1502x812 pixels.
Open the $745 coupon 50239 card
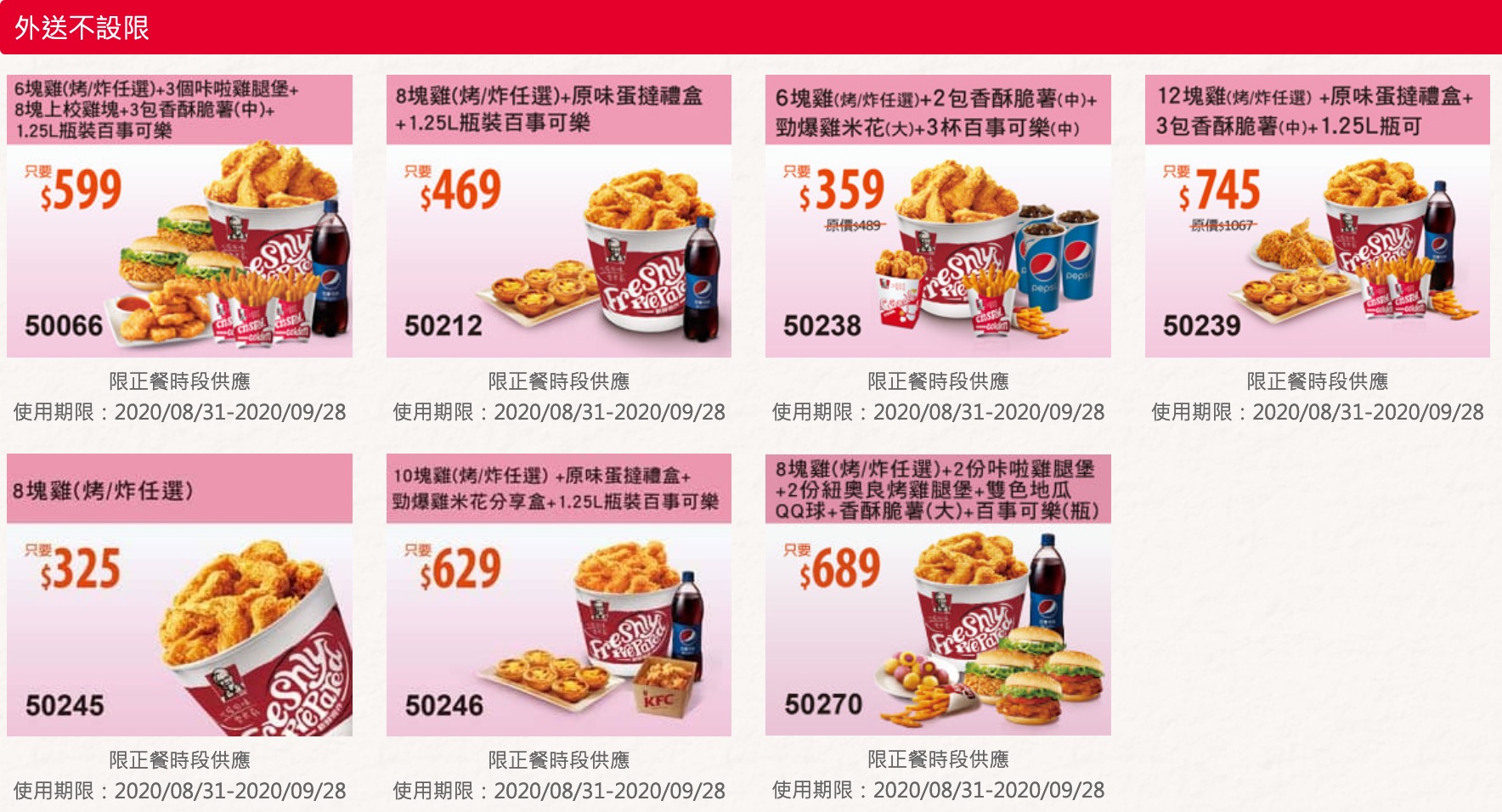tap(1317, 217)
